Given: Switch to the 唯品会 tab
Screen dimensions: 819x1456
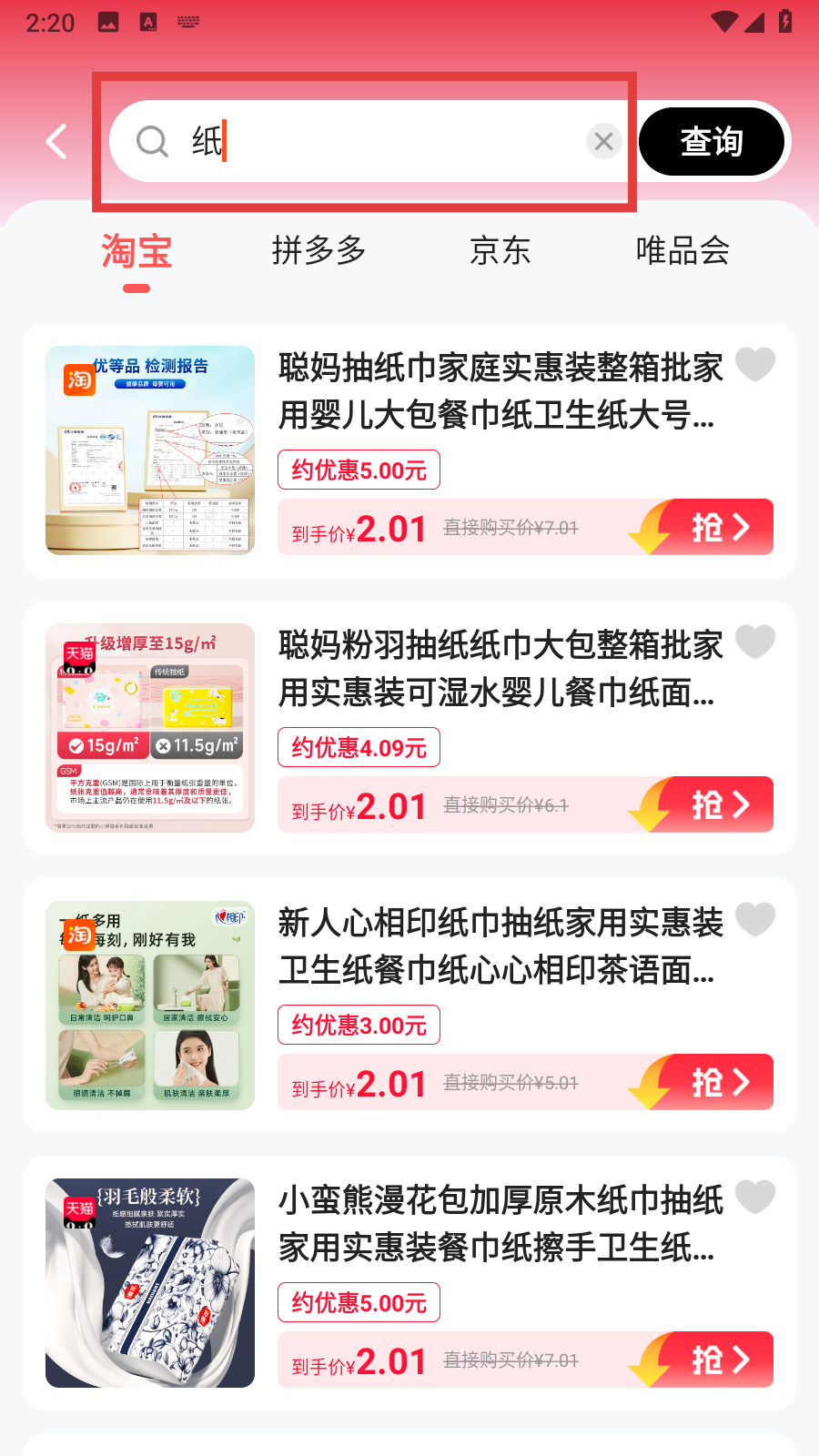Looking at the screenshot, I should [682, 250].
